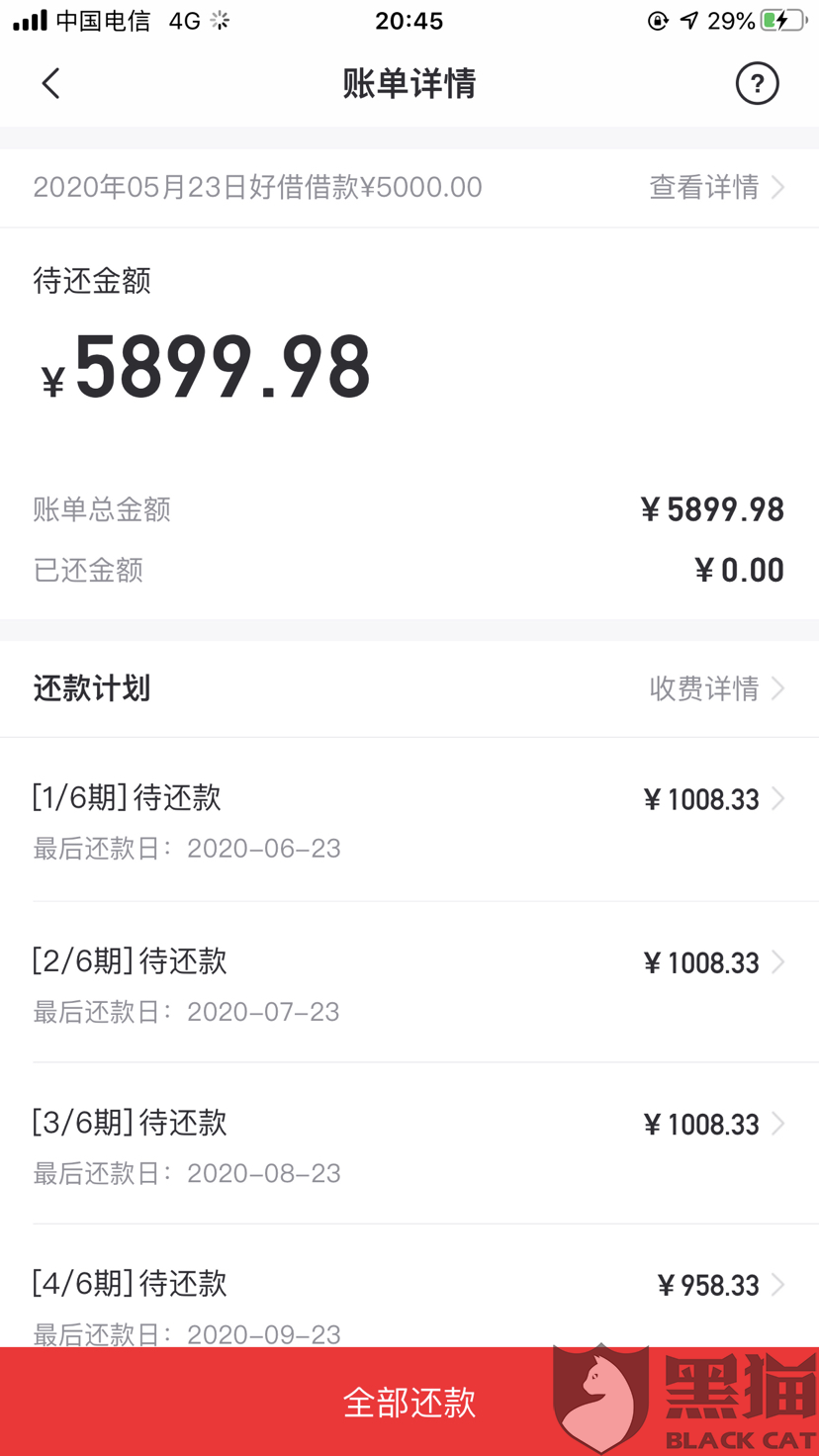Image resolution: width=819 pixels, height=1456 pixels.
Task: Open installment 1/6期 due 2020-06-23
Action: point(409,820)
